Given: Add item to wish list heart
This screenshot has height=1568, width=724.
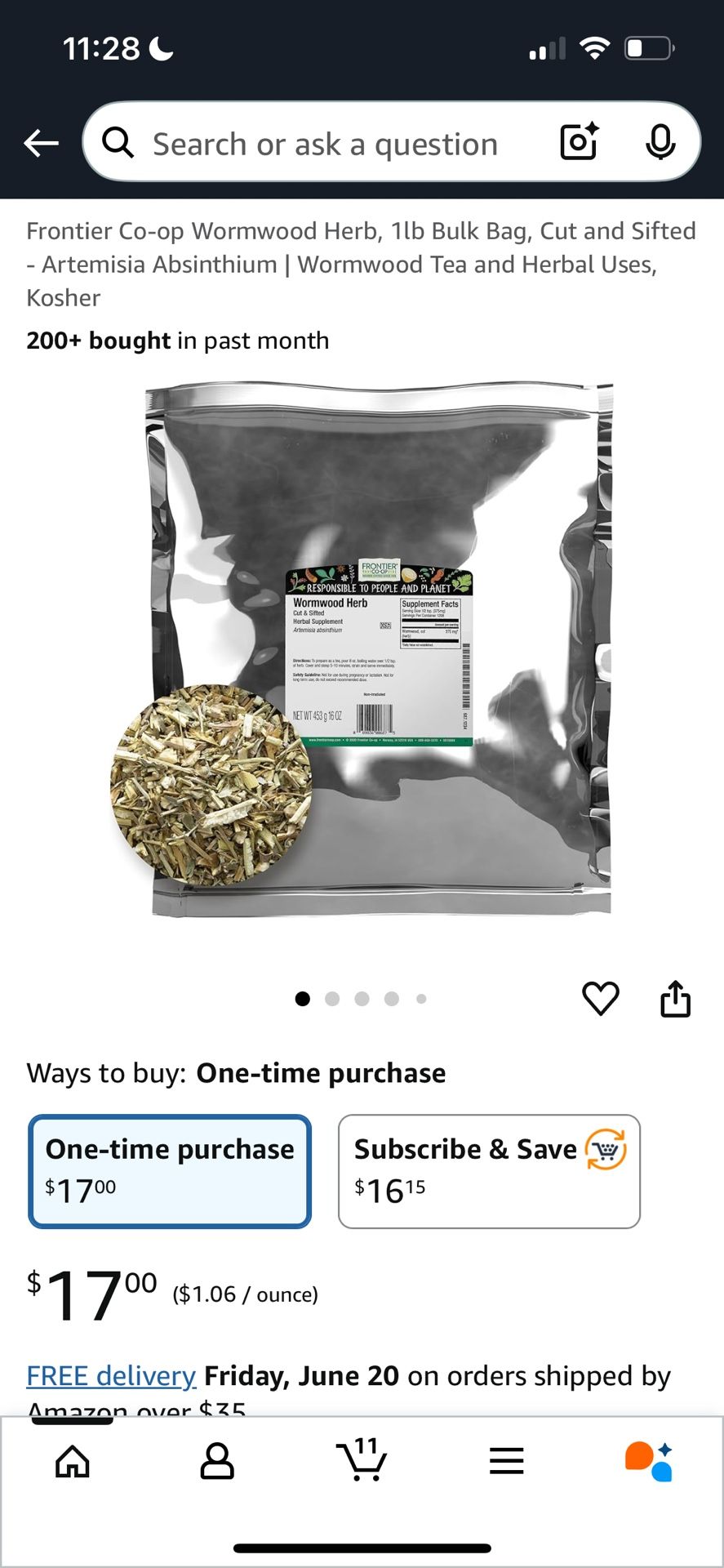Looking at the screenshot, I should [x=600, y=998].
